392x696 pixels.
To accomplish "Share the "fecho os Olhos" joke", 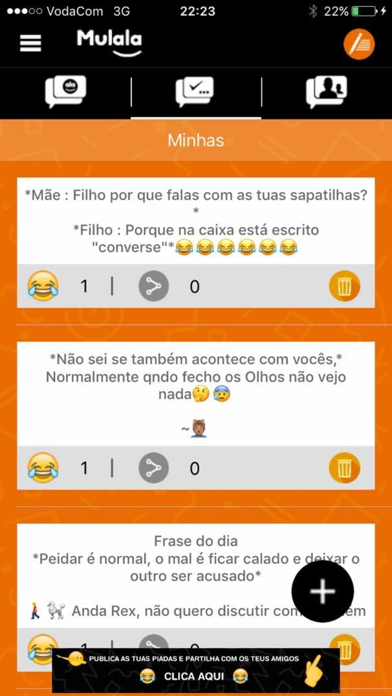I will click(x=154, y=468).
